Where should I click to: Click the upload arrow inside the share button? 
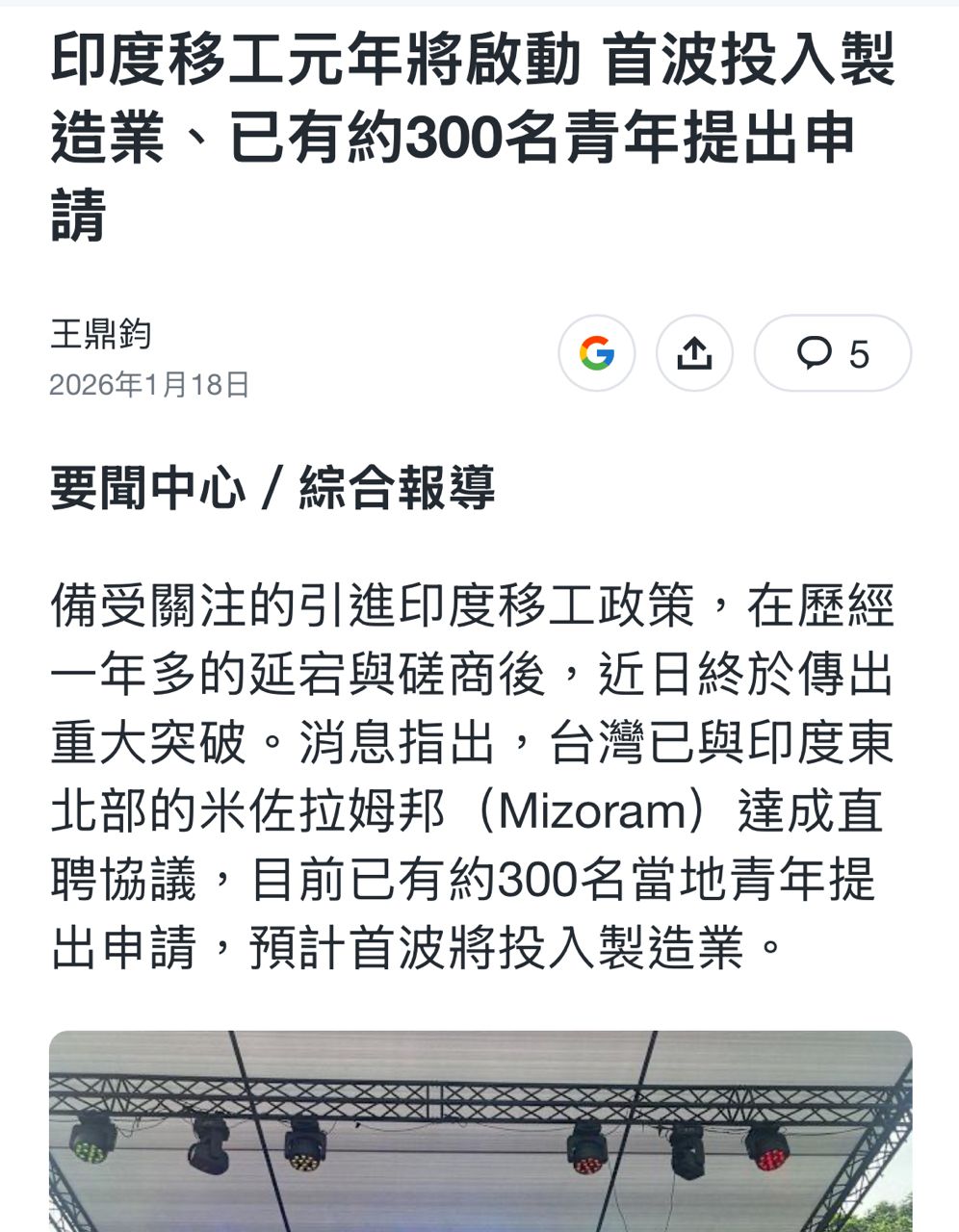697,353
